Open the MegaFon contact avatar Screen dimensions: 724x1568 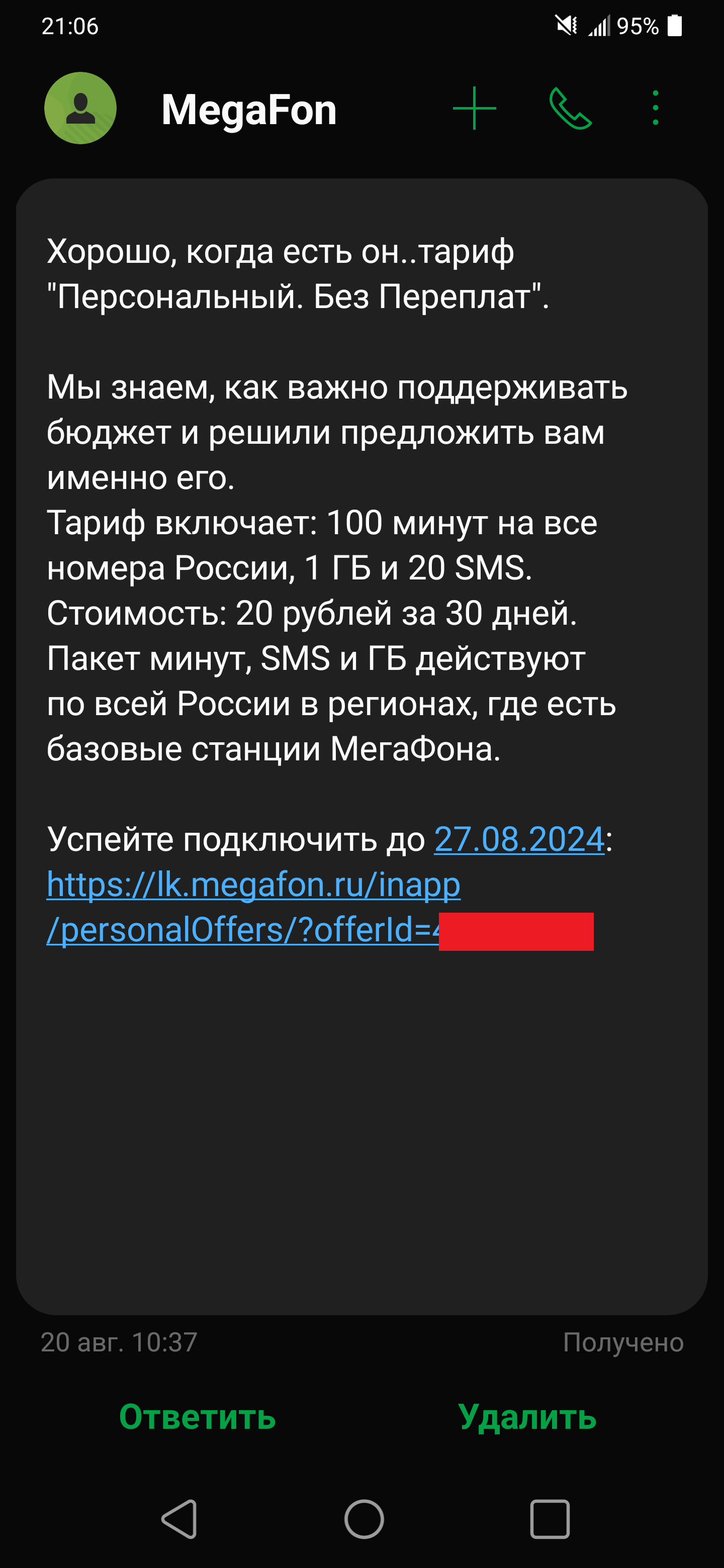point(80,109)
